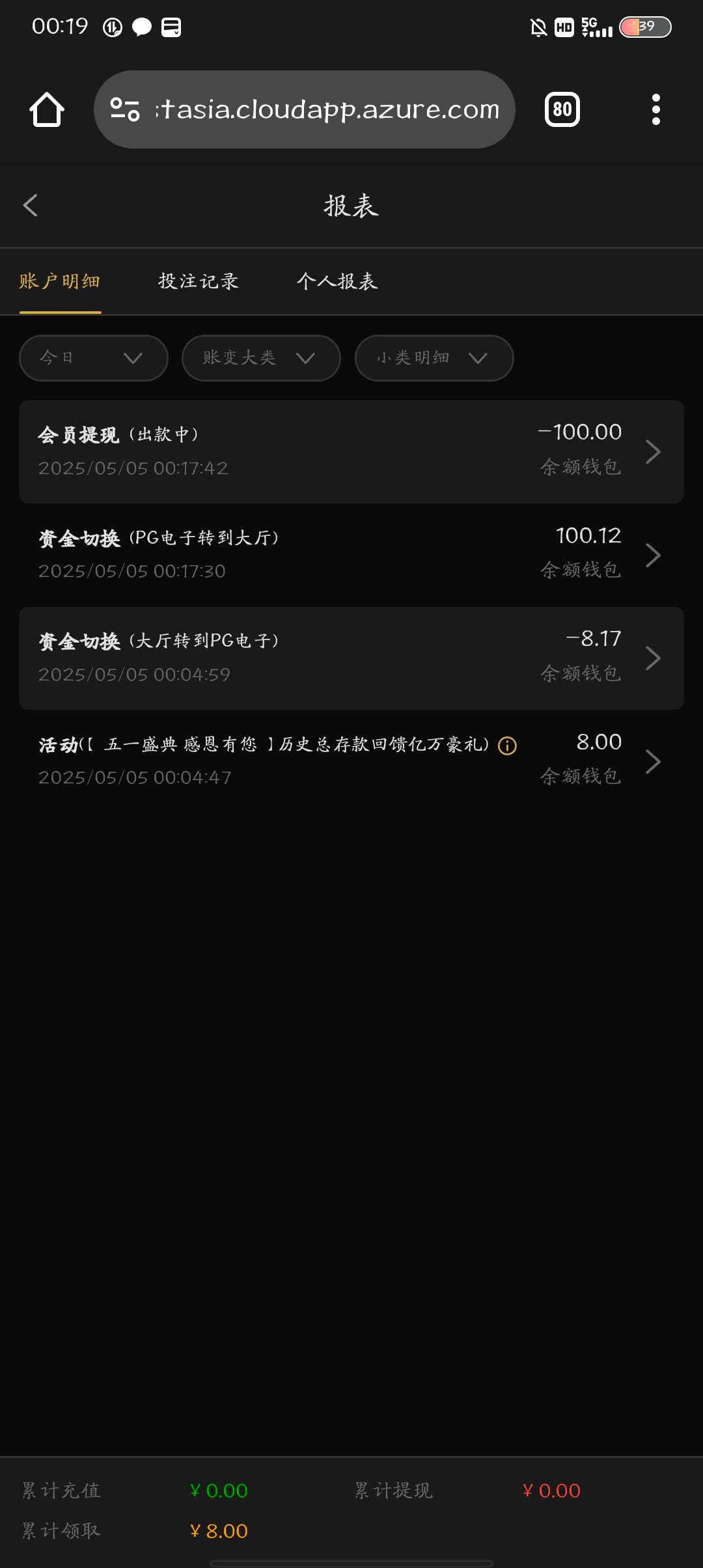Screen dimensions: 703x1568
Task: Open the 会员提现 -100.00 record
Action: click(351, 451)
